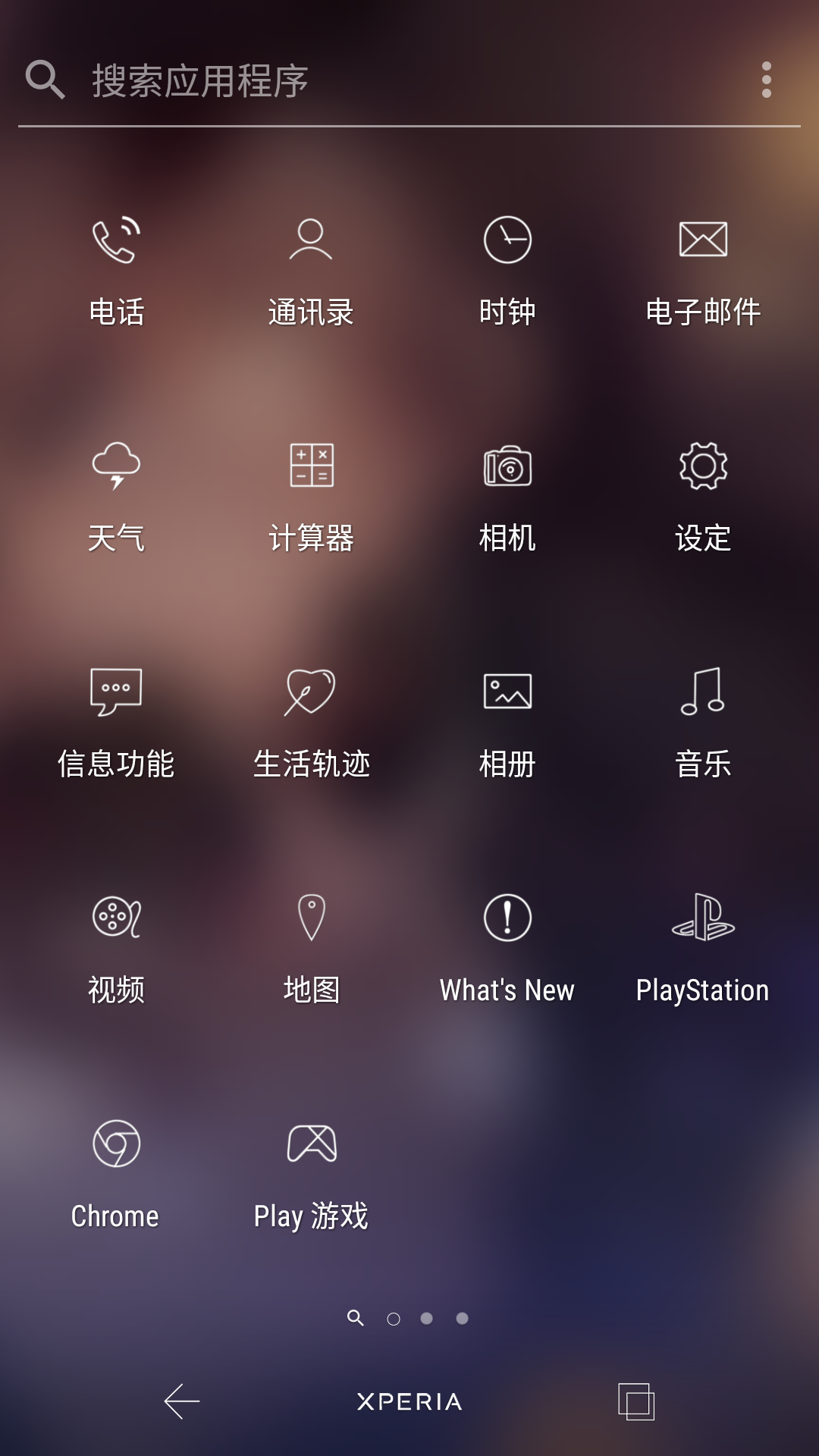The width and height of the screenshot is (819, 1456).
Task: Open the 电话 phone app
Action: (116, 271)
